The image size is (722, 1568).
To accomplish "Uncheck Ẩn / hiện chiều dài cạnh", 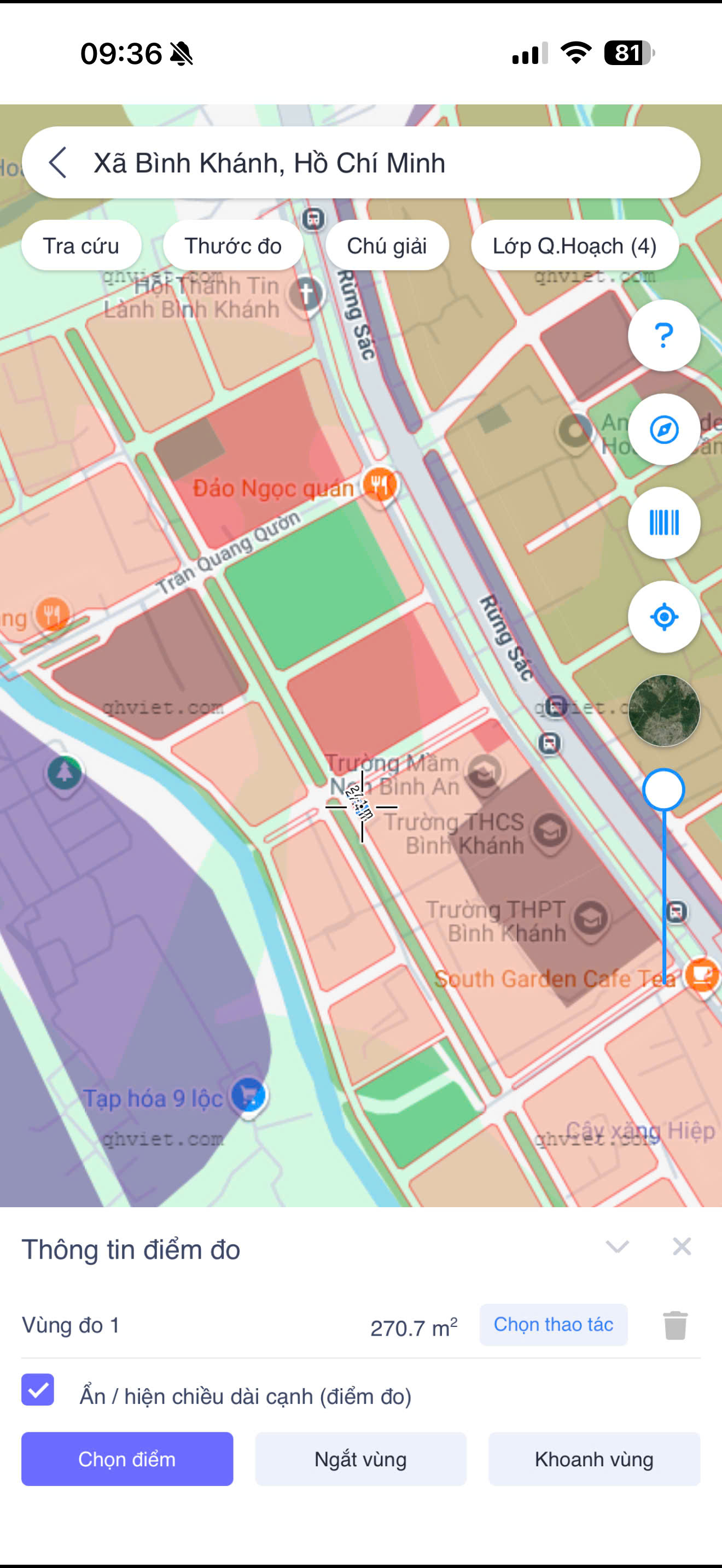I will [38, 1390].
